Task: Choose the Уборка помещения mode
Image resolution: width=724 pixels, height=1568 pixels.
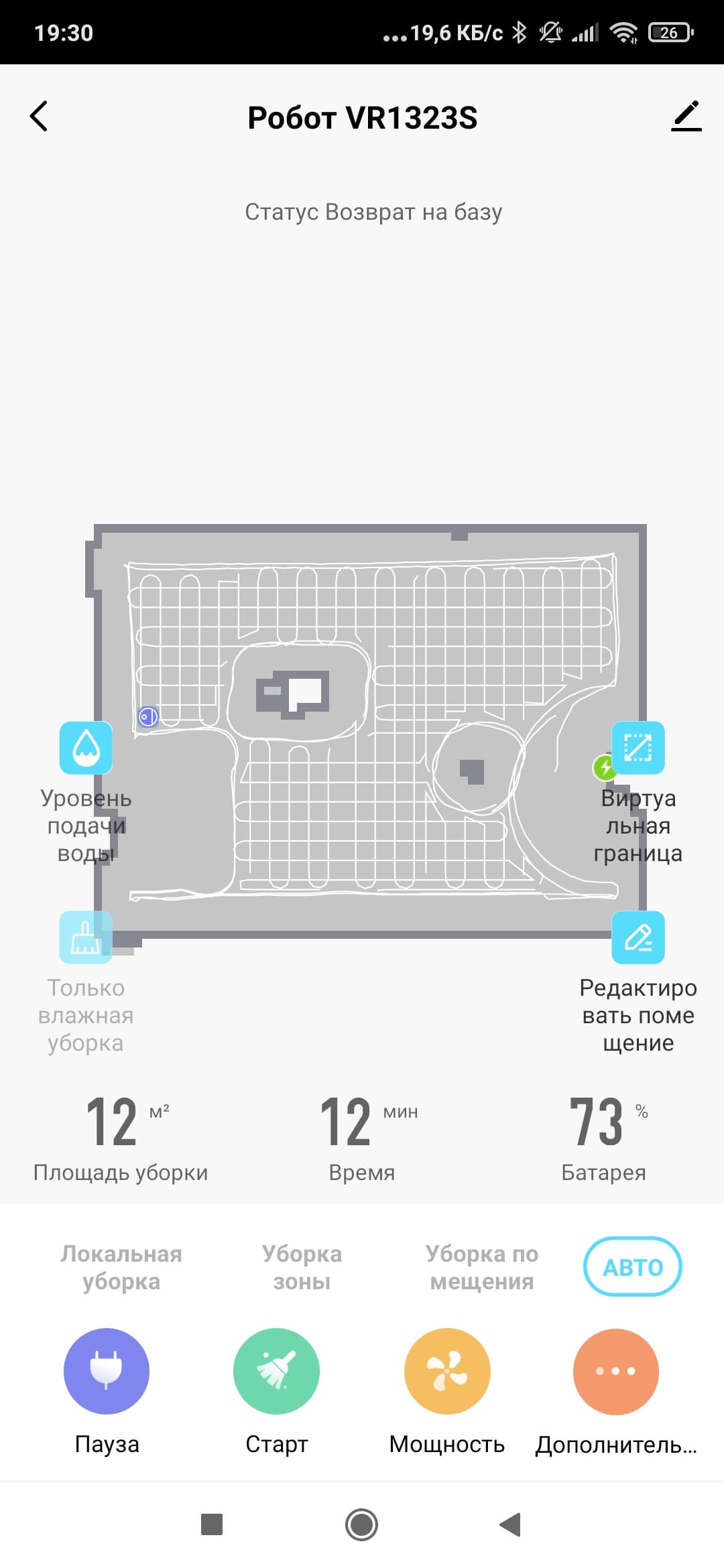Action: point(482,1267)
